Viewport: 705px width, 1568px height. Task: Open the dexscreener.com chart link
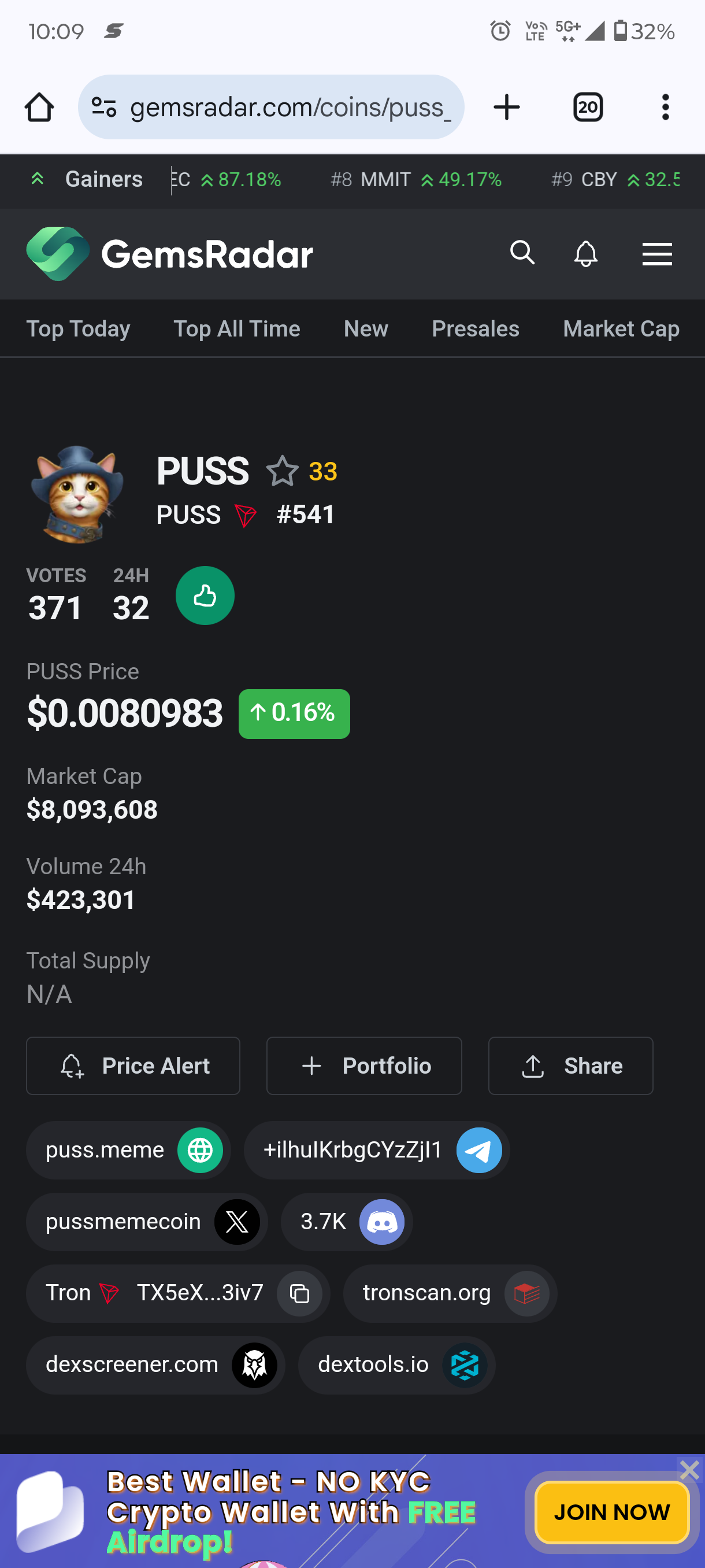click(x=155, y=1365)
